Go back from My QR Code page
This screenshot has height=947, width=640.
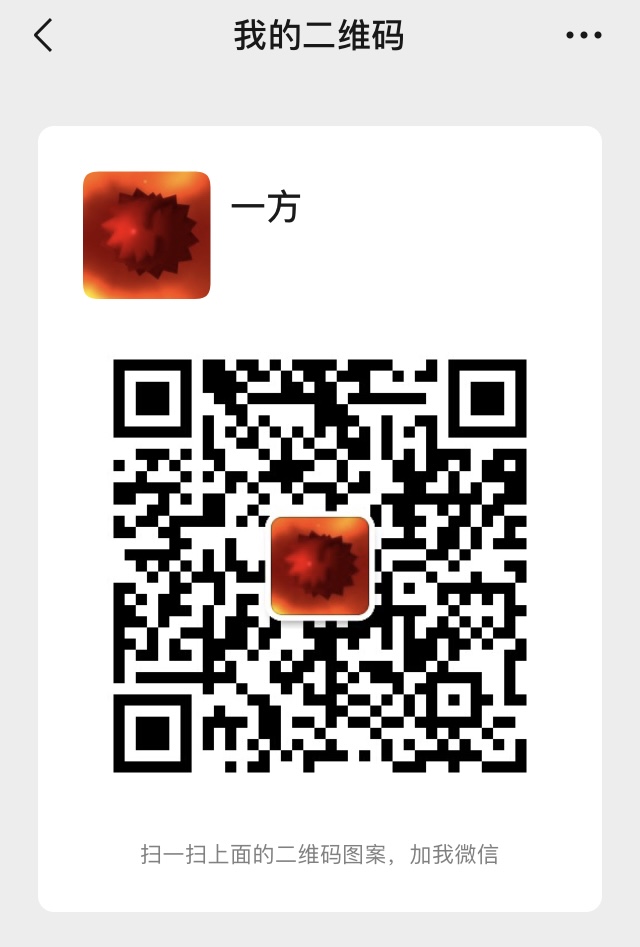[42, 36]
